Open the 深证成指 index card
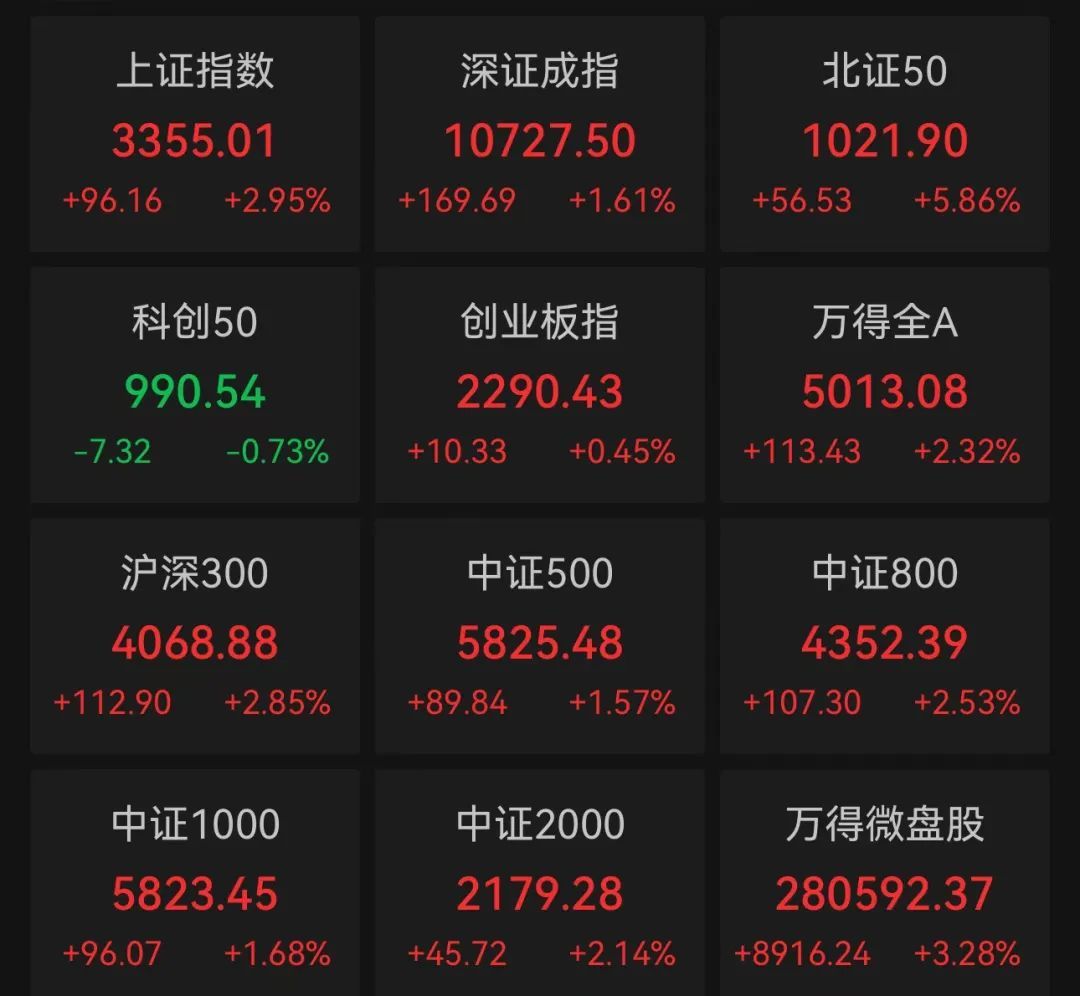 click(x=540, y=135)
